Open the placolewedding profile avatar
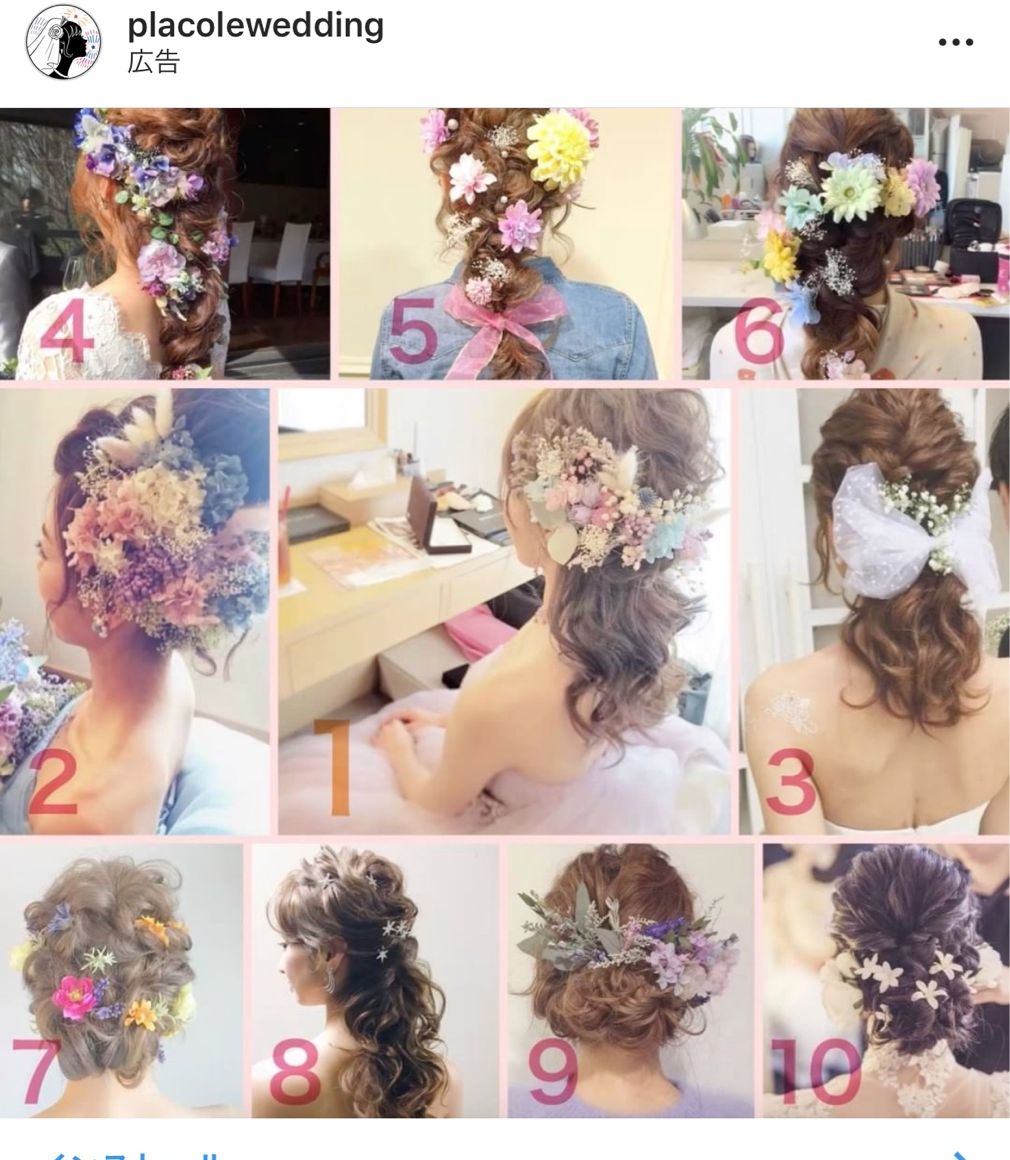The height and width of the screenshot is (1160, 1010). tap(63, 41)
